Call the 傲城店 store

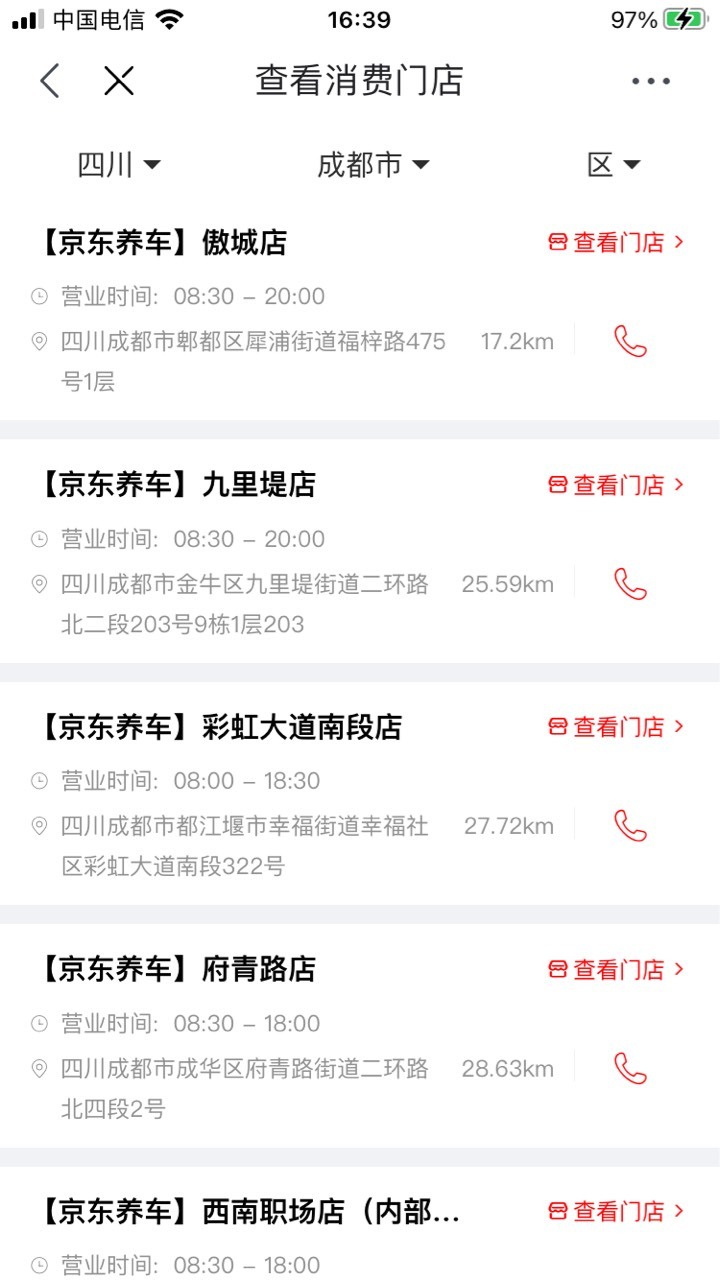point(630,341)
